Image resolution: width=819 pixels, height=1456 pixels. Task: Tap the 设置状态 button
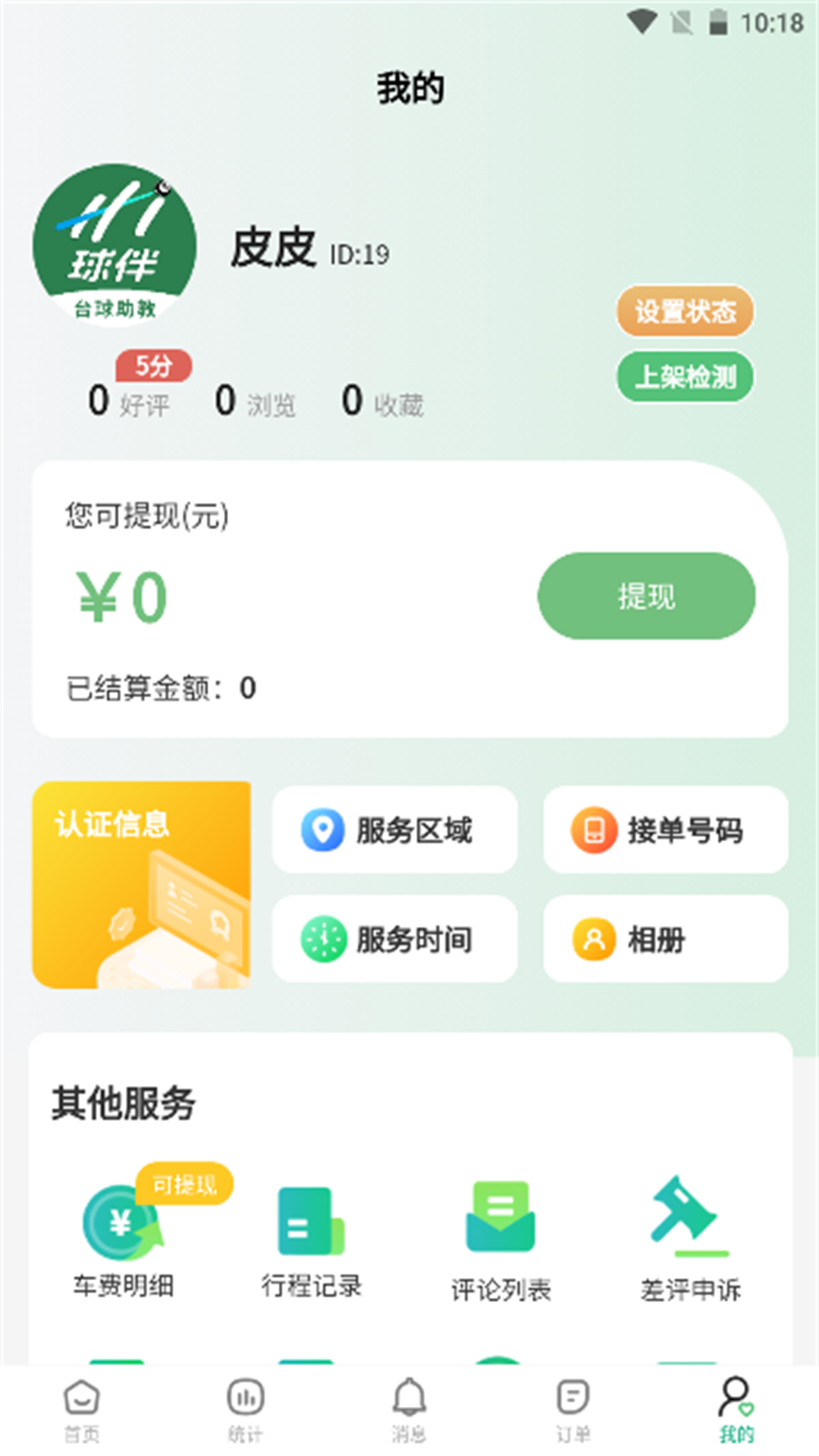pyautogui.click(x=684, y=309)
